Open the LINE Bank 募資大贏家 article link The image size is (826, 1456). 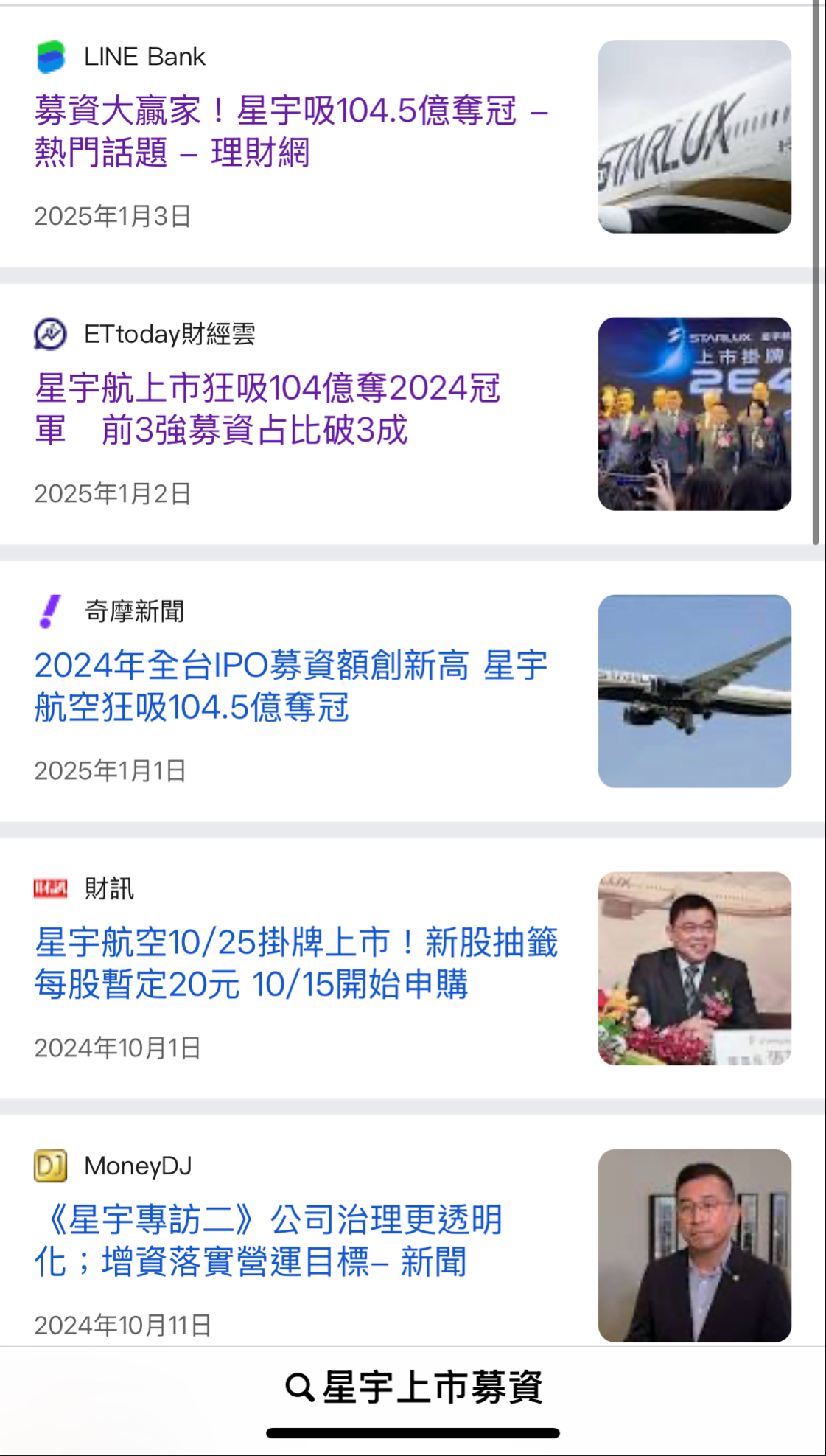[x=291, y=131]
